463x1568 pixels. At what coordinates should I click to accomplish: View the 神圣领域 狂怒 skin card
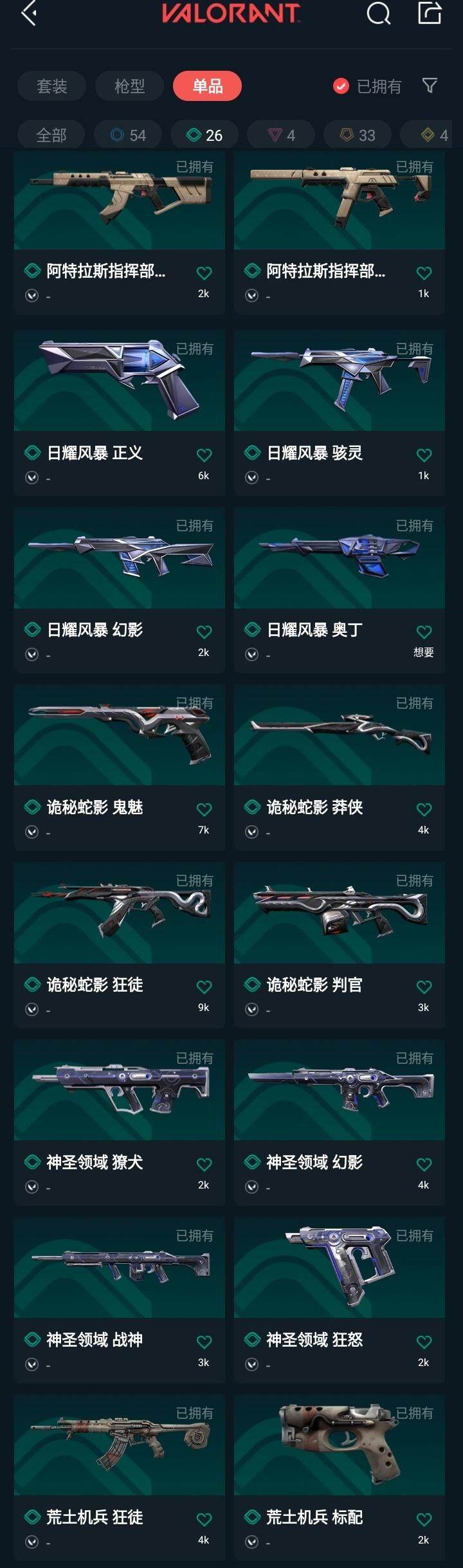tap(340, 1270)
